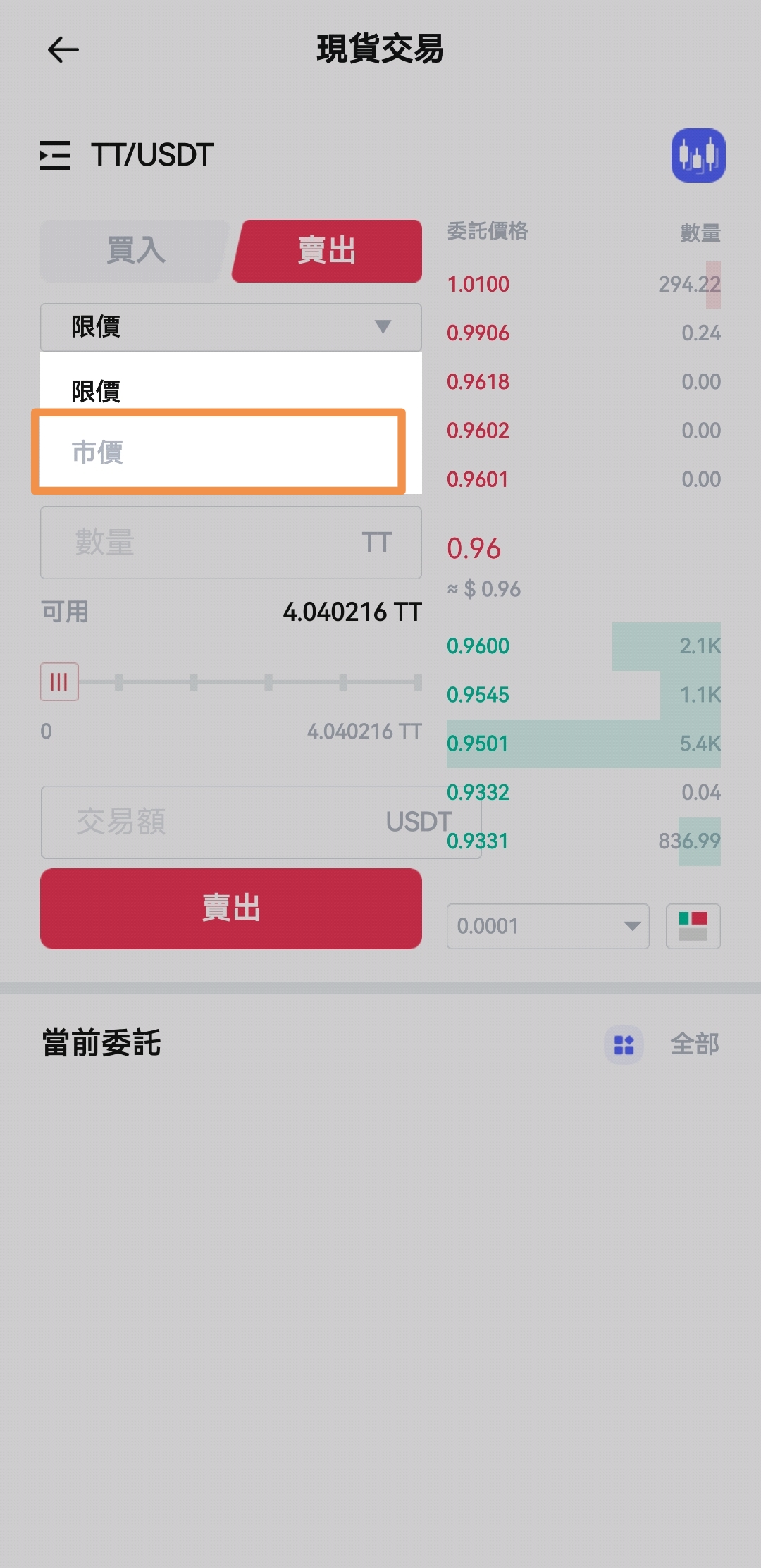Toggle the grid filter beside 全部
This screenshot has width=761, height=1568.
click(624, 1044)
